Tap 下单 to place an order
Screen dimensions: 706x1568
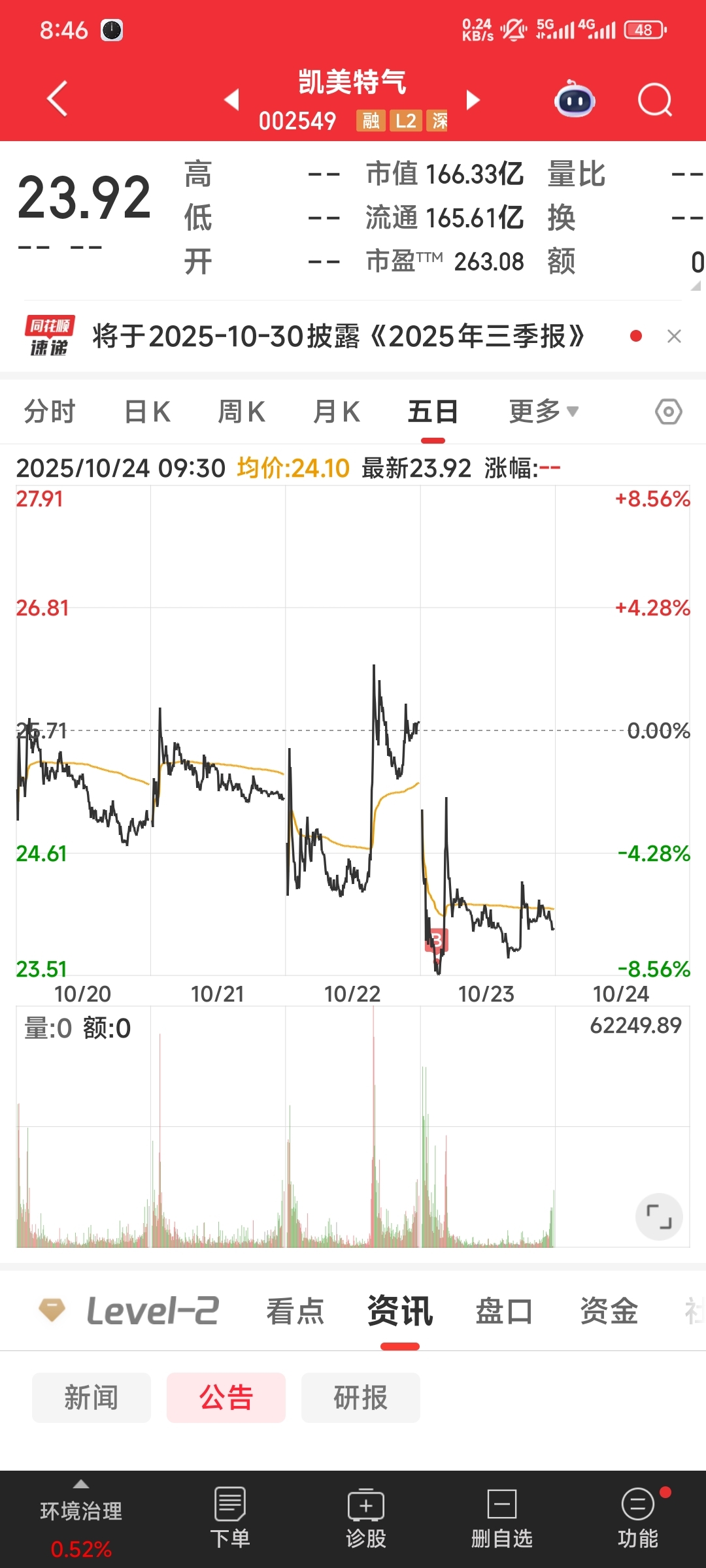pyautogui.click(x=230, y=1518)
